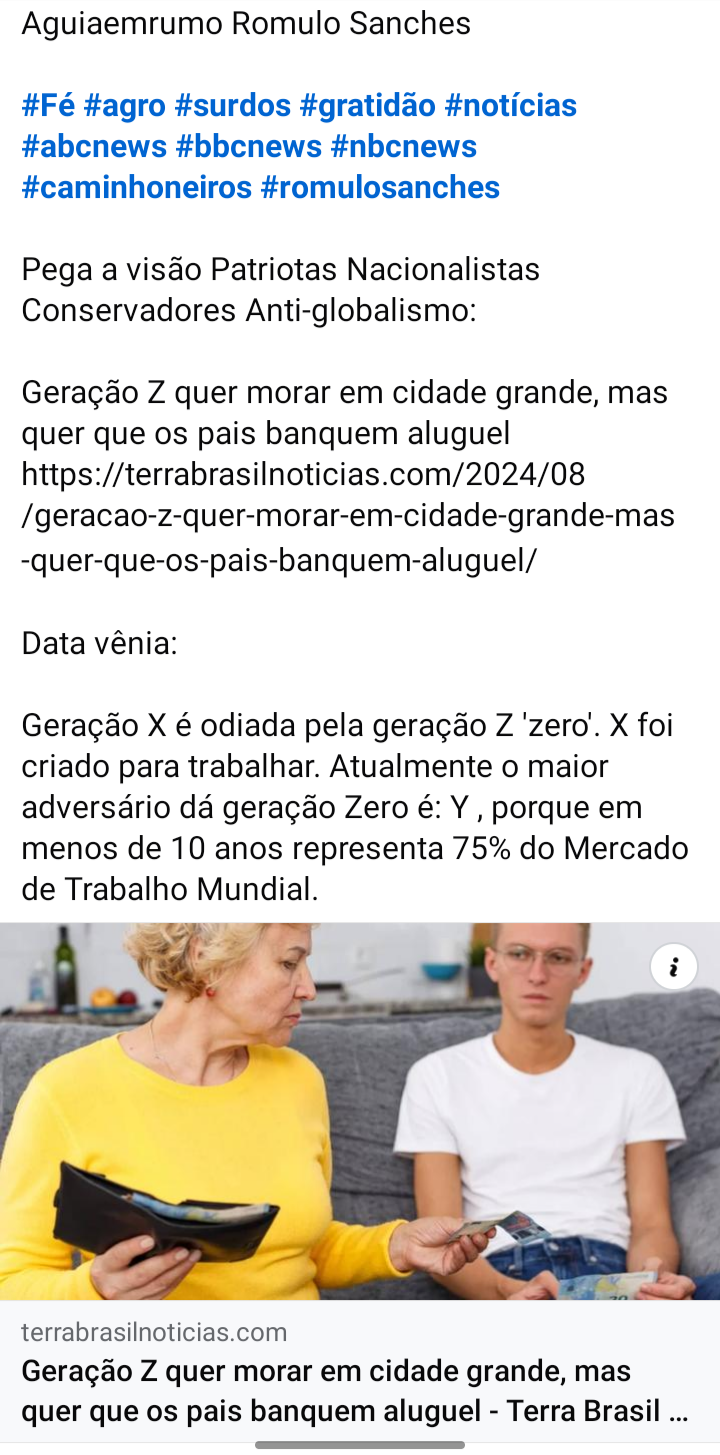Open the #Fé hashtag
This screenshot has height=1455, width=720.
coord(48,105)
